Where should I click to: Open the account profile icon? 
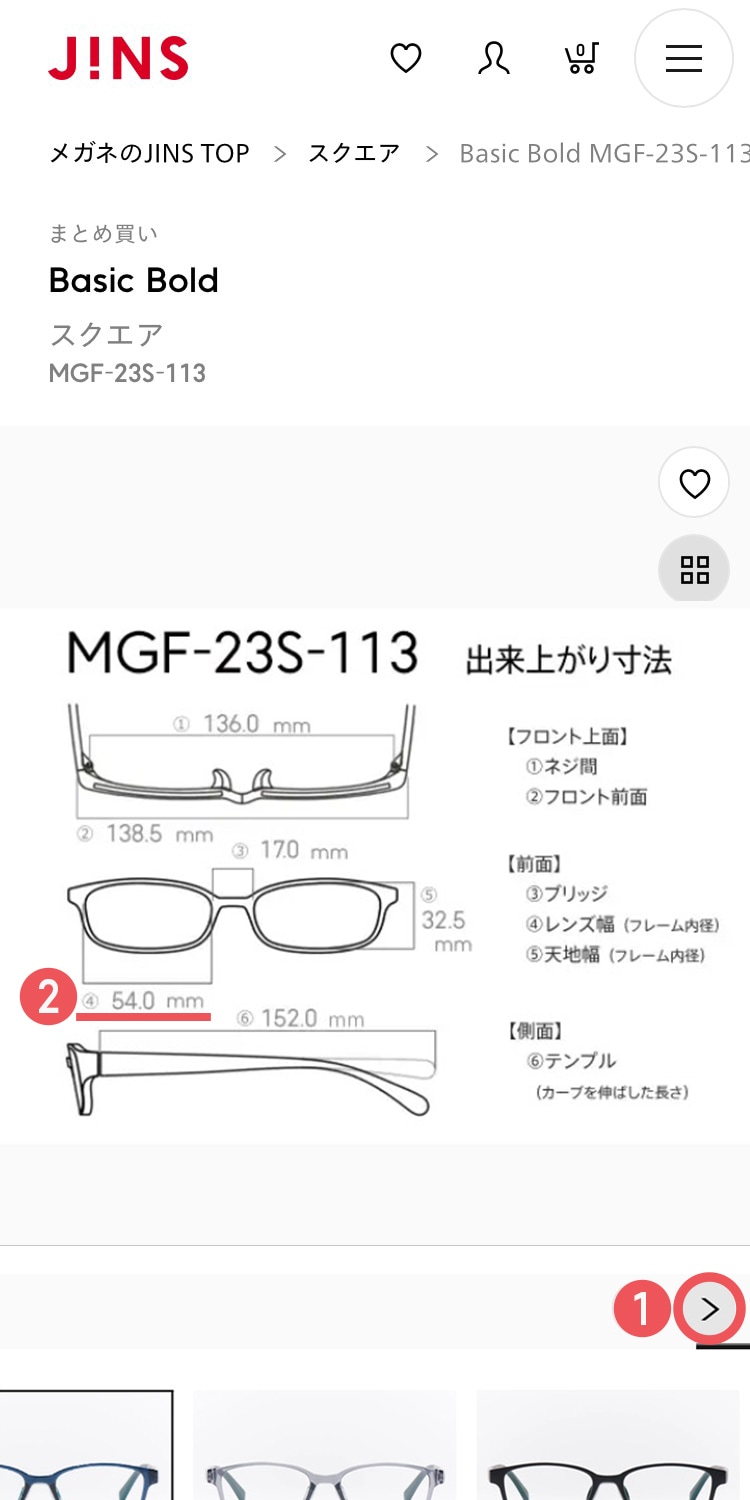coord(493,59)
